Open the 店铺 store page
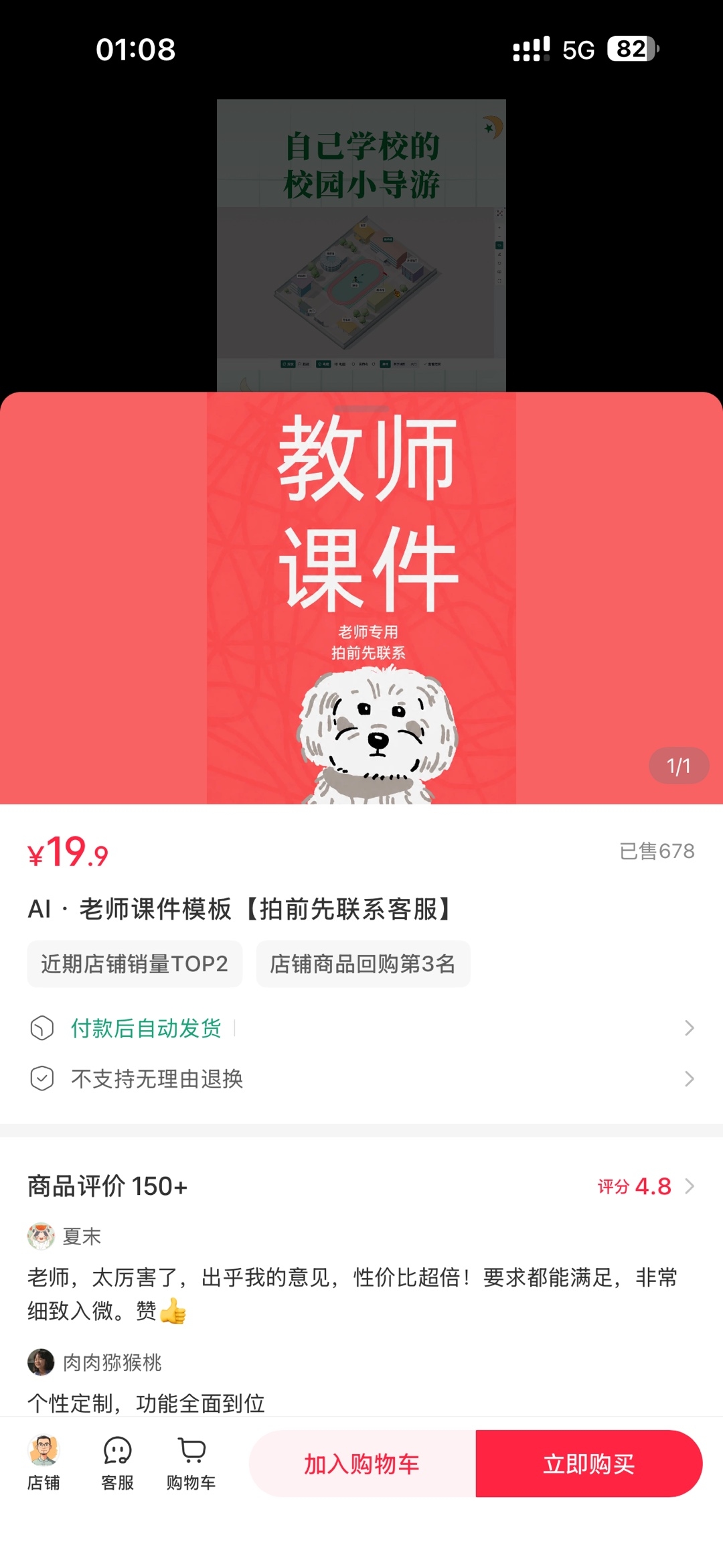The width and height of the screenshot is (723, 1568). [x=44, y=1463]
